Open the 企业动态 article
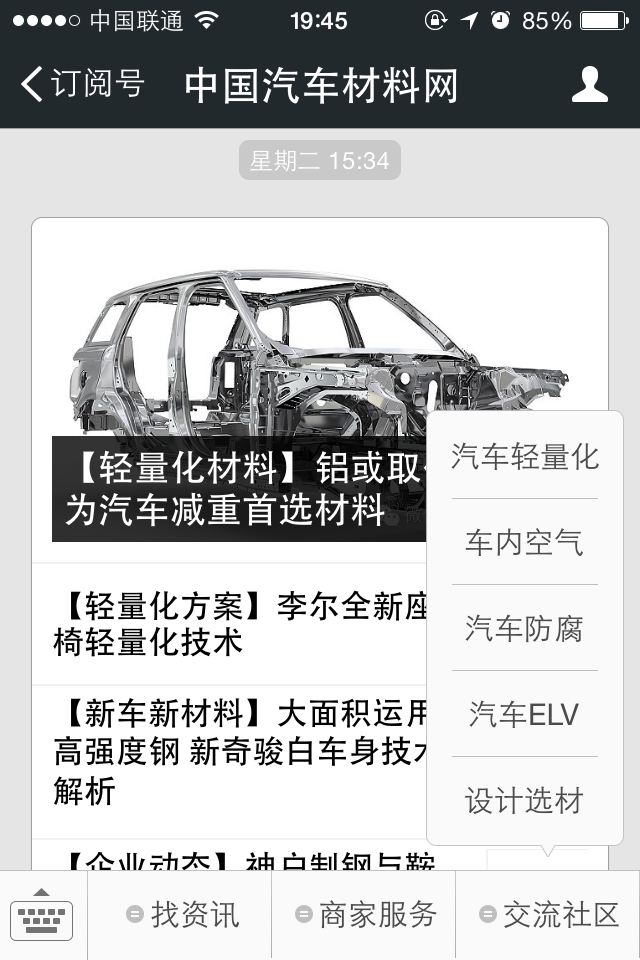The height and width of the screenshot is (960, 640). [x=240, y=858]
